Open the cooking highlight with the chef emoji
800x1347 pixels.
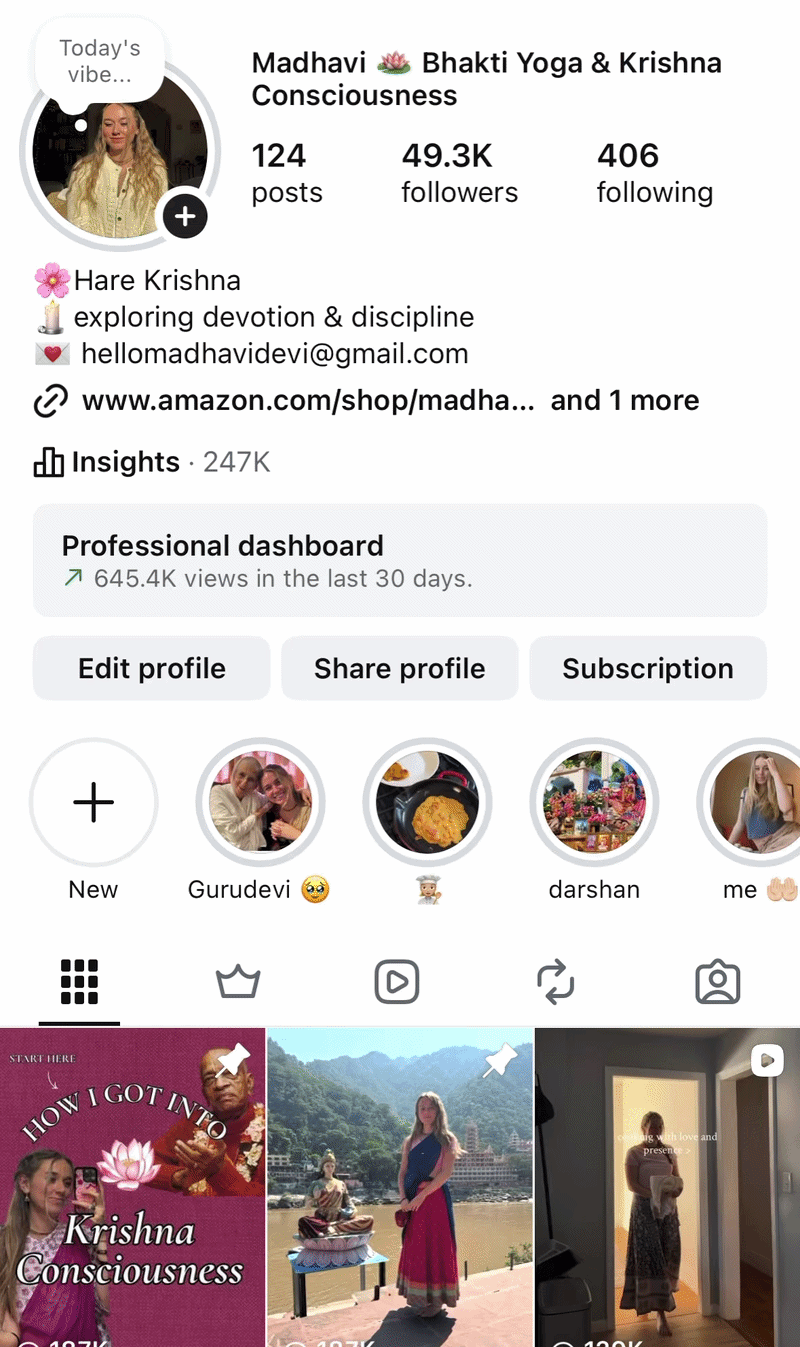point(427,802)
